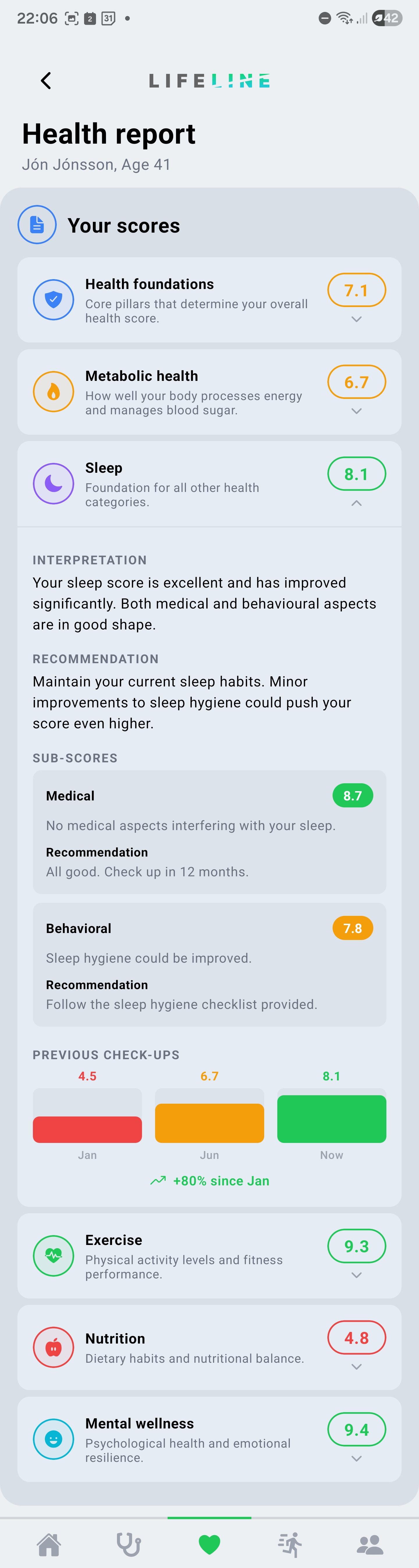Go back using the header arrow
This screenshot has width=419, height=1568.
pyautogui.click(x=46, y=80)
